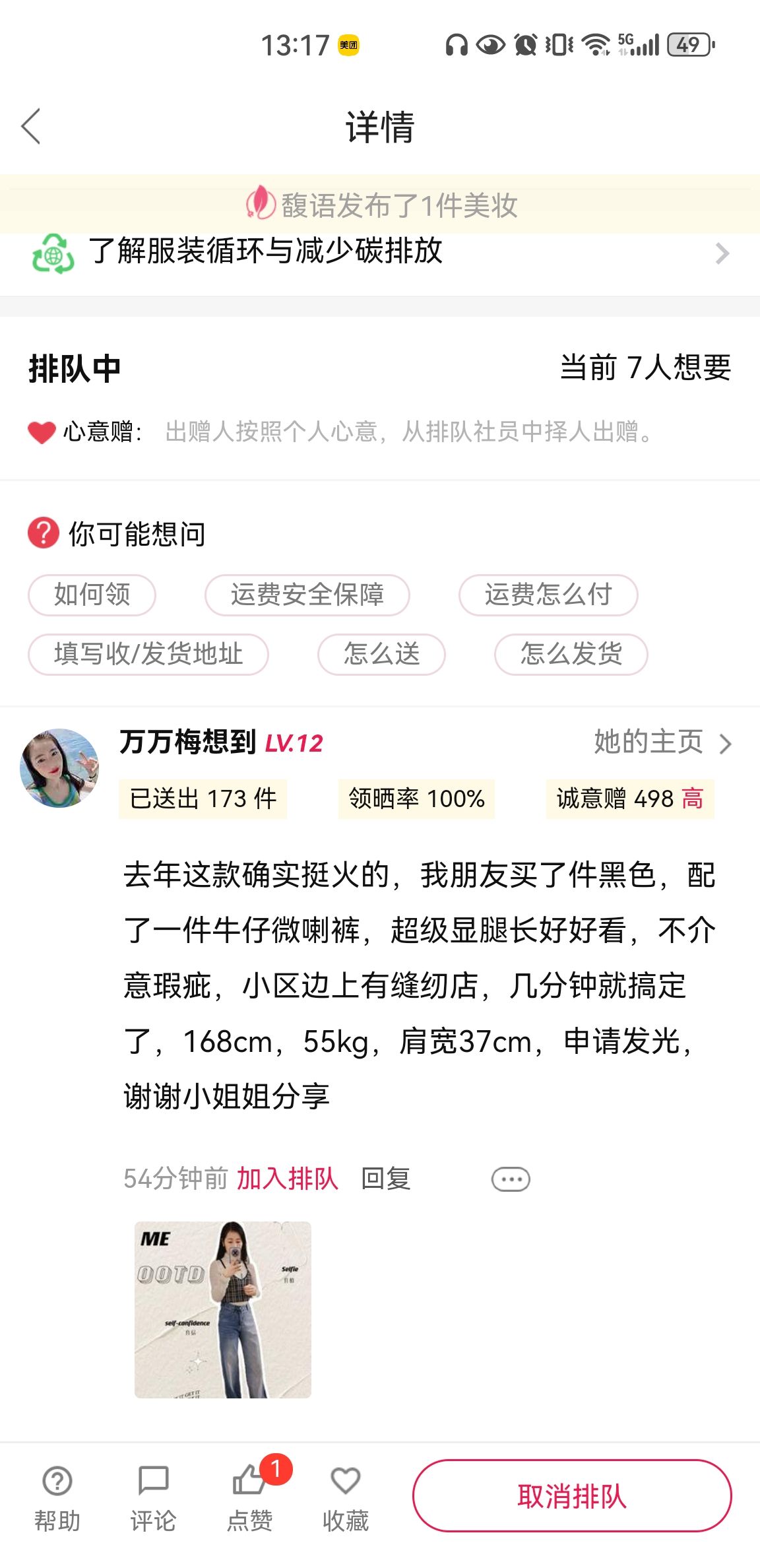Go back using the top-left arrow
The height and width of the screenshot is (1568, 760).
click(x=31, y=126)
